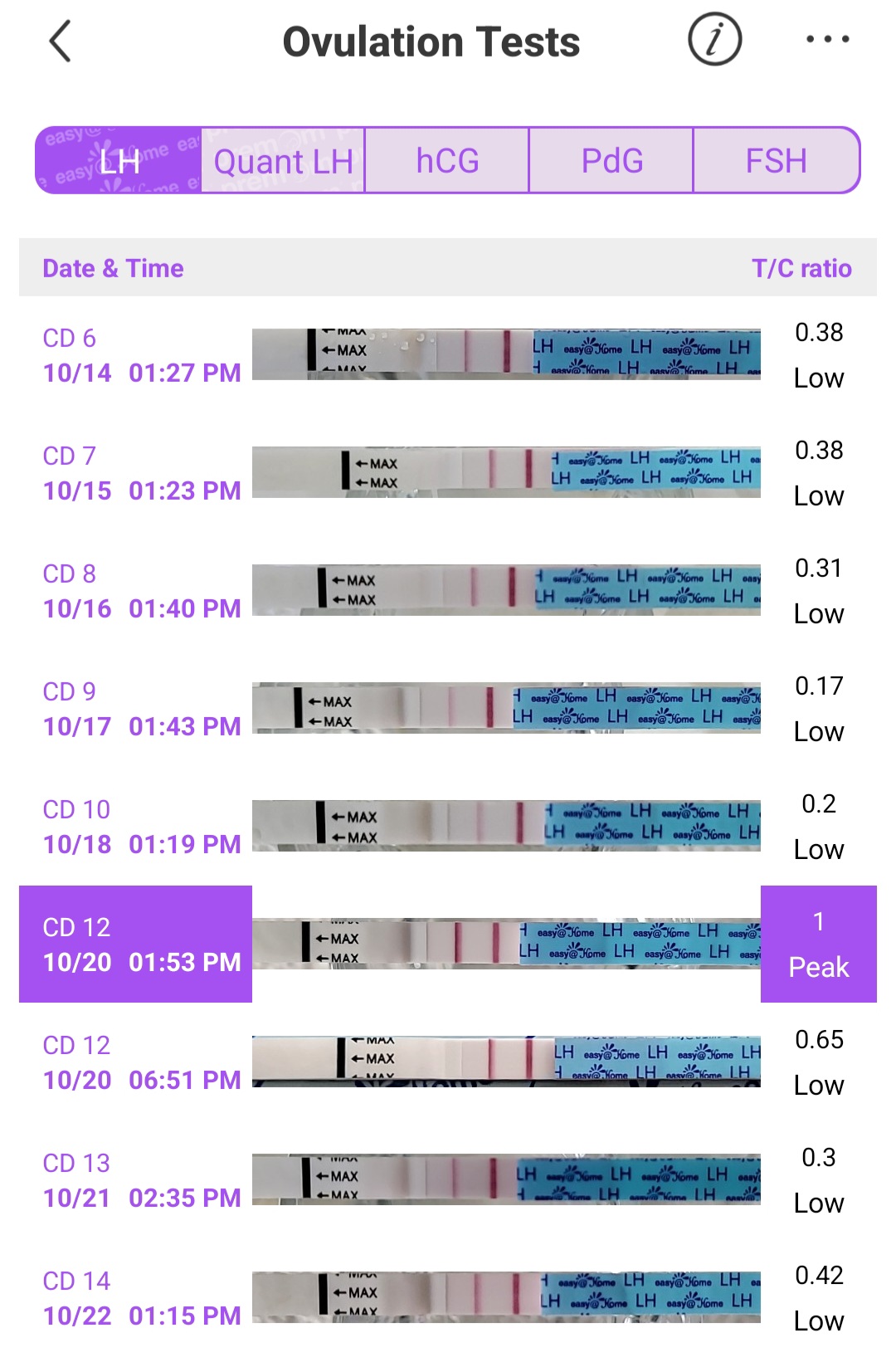Open the 10/20 06:51 PM test
Screen dimensions: 896x1362
(x=448, y=1062)
